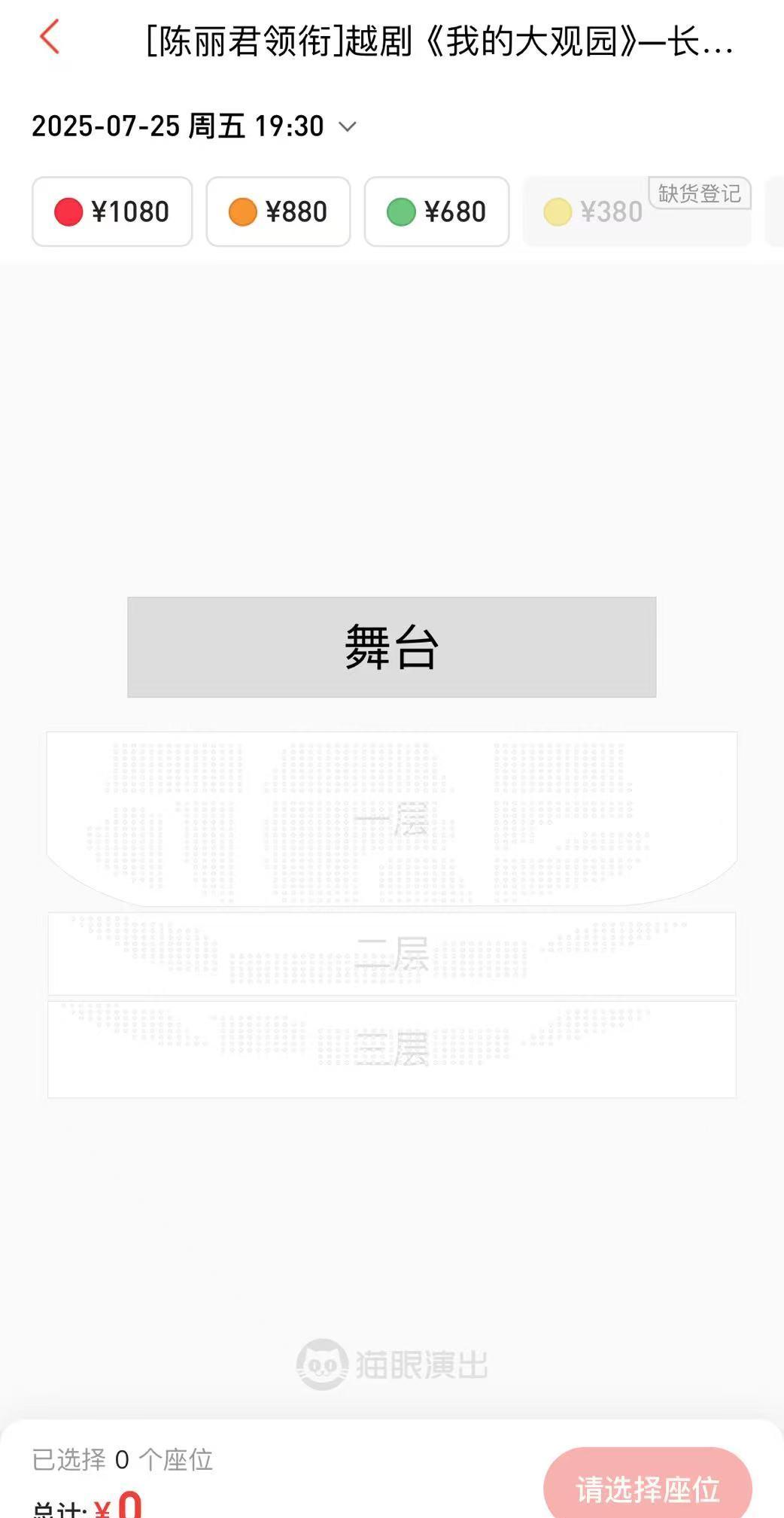The height and width of the screenshot is (1518, 784).
Task: Filter seats by the ¥880 tier
Action: pos(278,211)
